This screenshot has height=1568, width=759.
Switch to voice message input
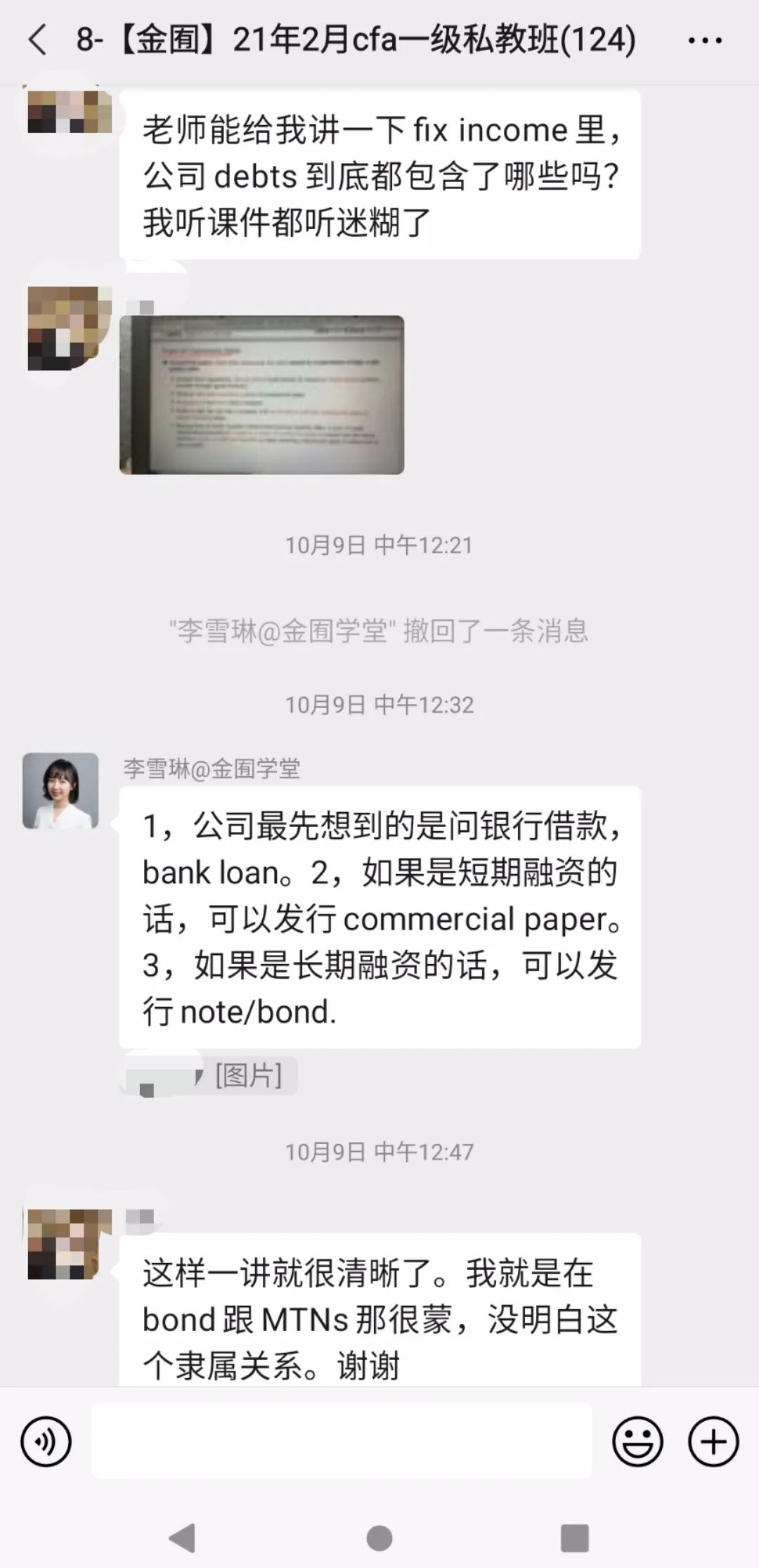(46, 1441)
